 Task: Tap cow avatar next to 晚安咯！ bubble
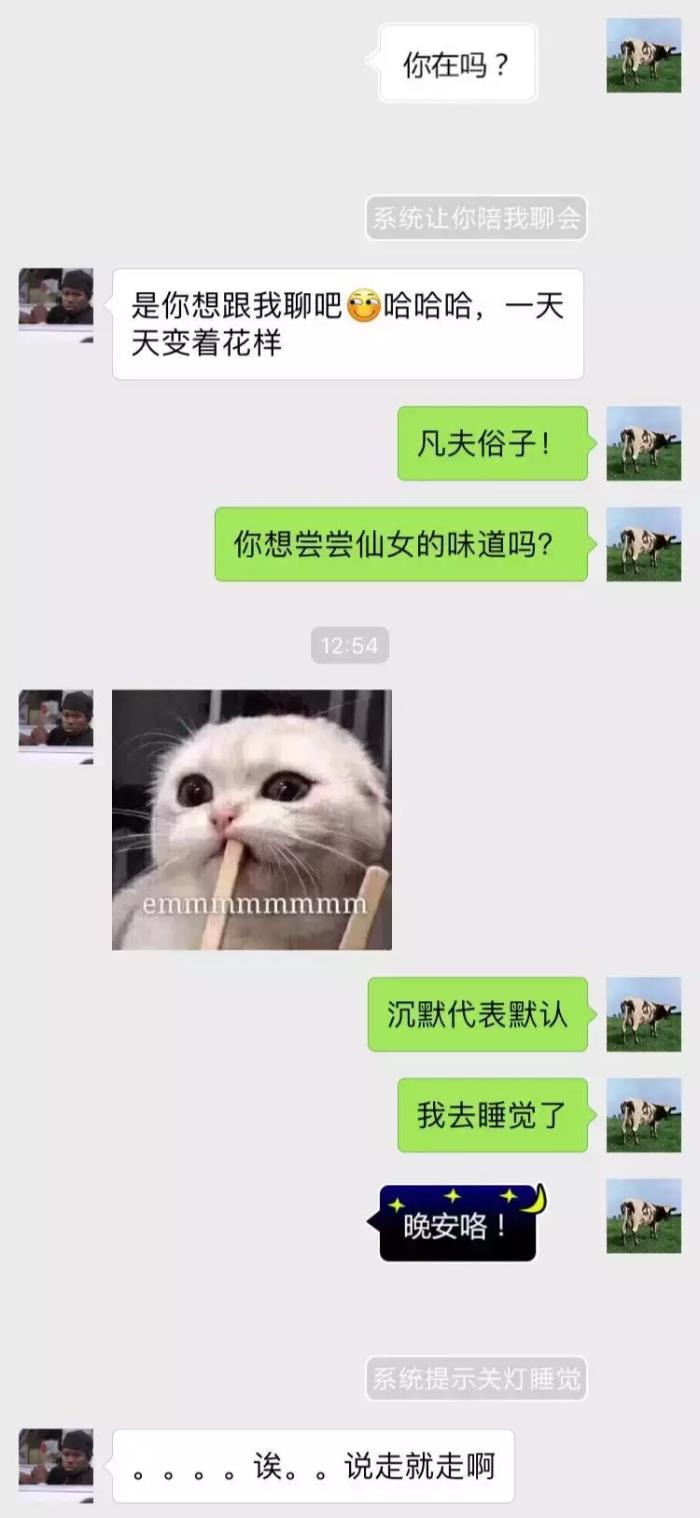(x=643, y=1216)
